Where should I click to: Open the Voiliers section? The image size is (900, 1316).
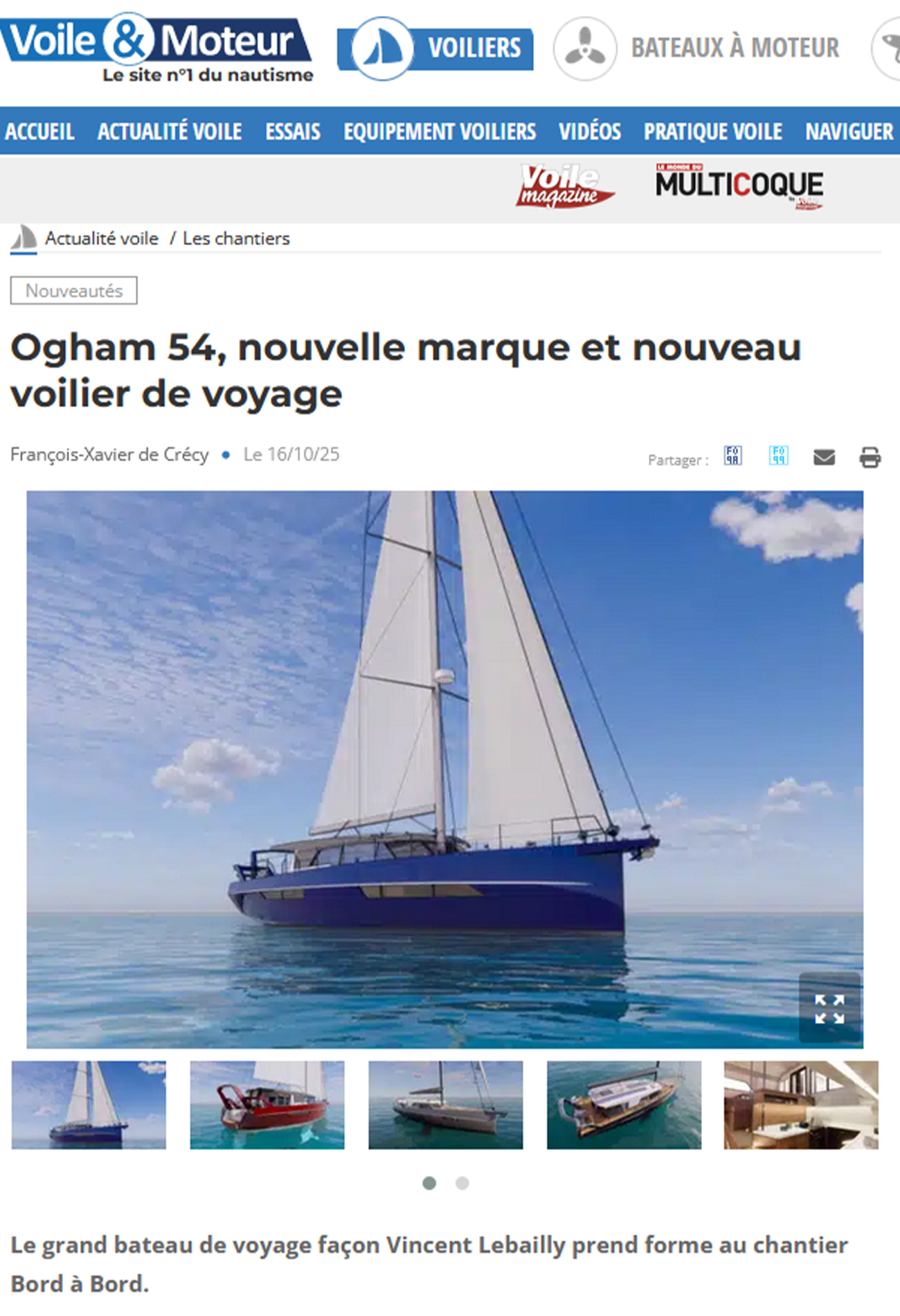click(x=436, y=48)
